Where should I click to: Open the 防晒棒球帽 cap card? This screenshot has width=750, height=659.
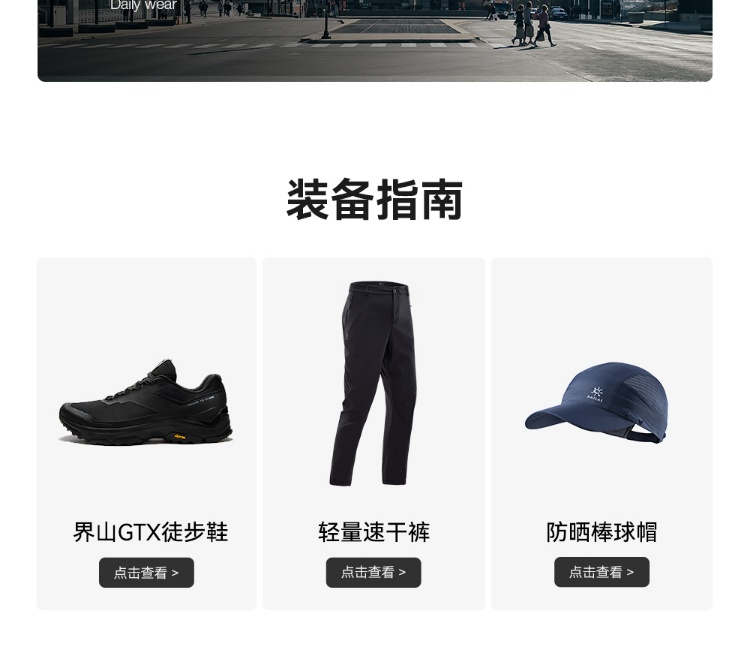pos(602,434)
